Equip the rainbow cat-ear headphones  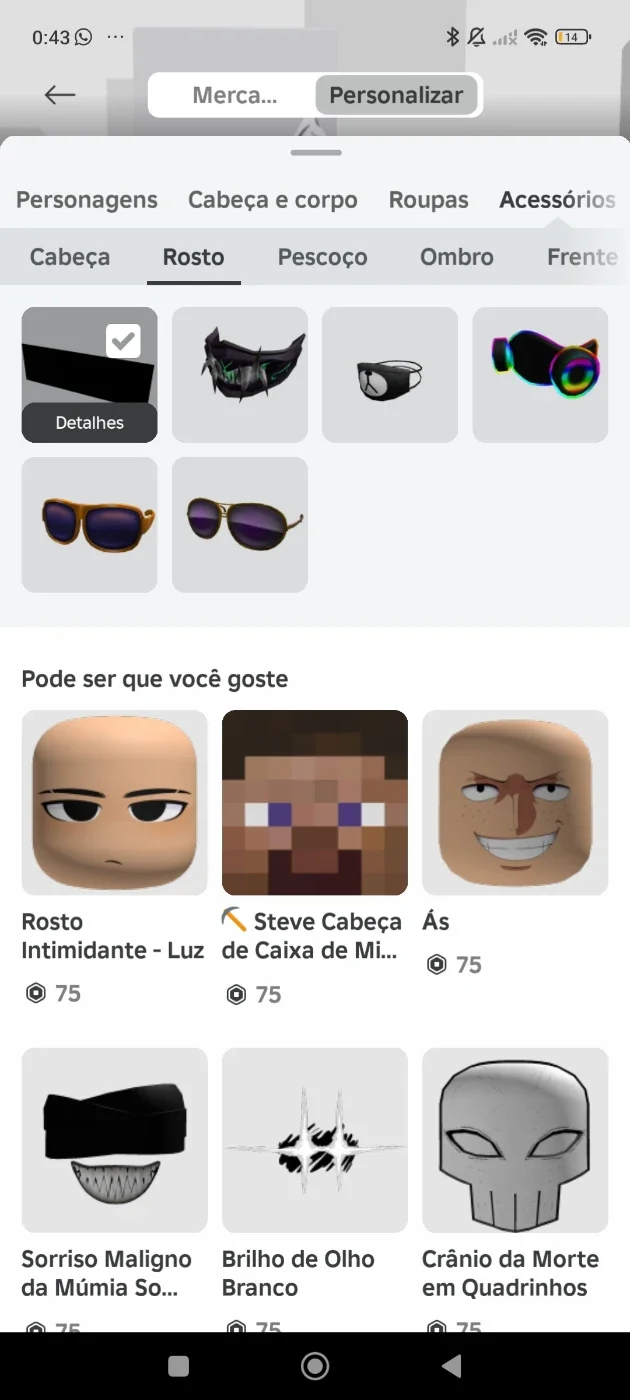540,374
